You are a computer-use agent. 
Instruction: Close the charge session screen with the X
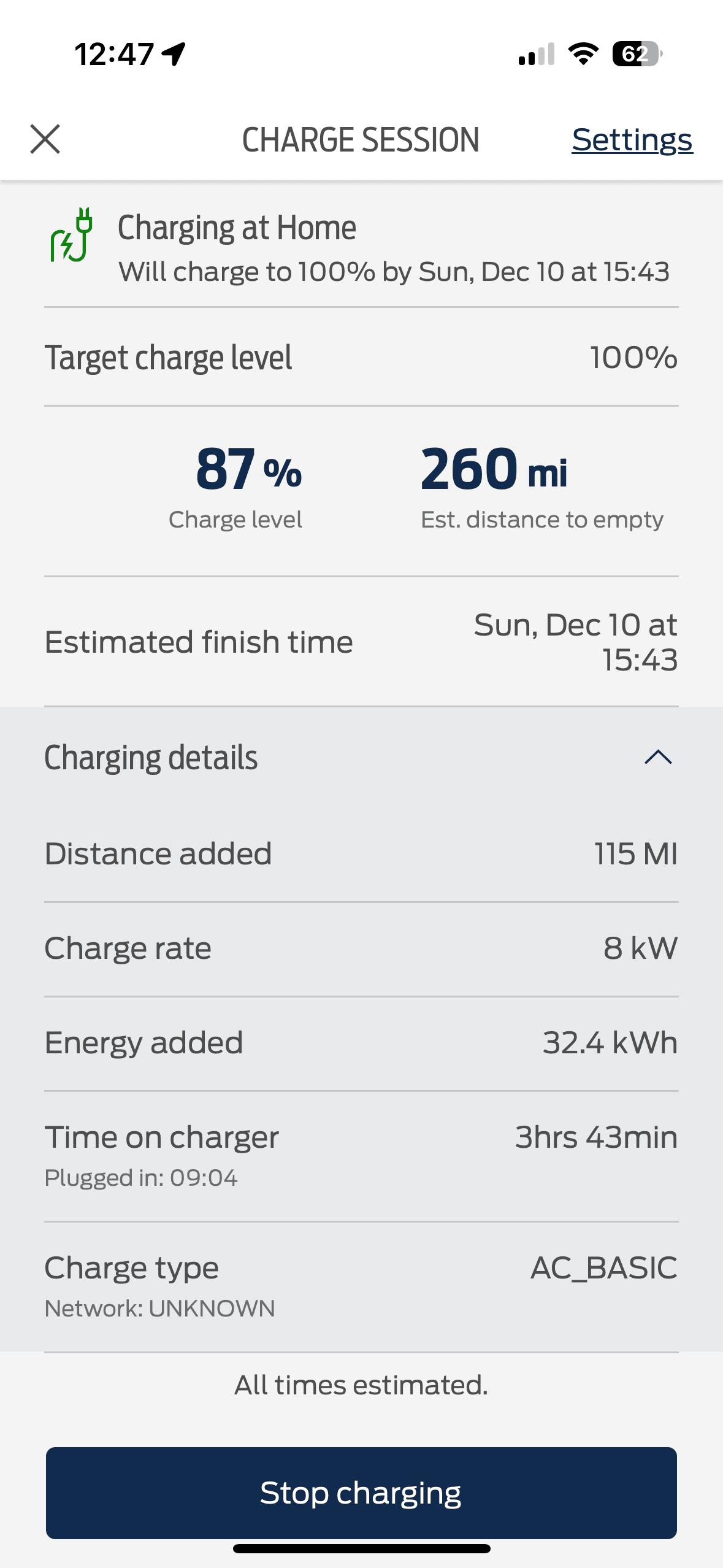click(x=45, y=139)
